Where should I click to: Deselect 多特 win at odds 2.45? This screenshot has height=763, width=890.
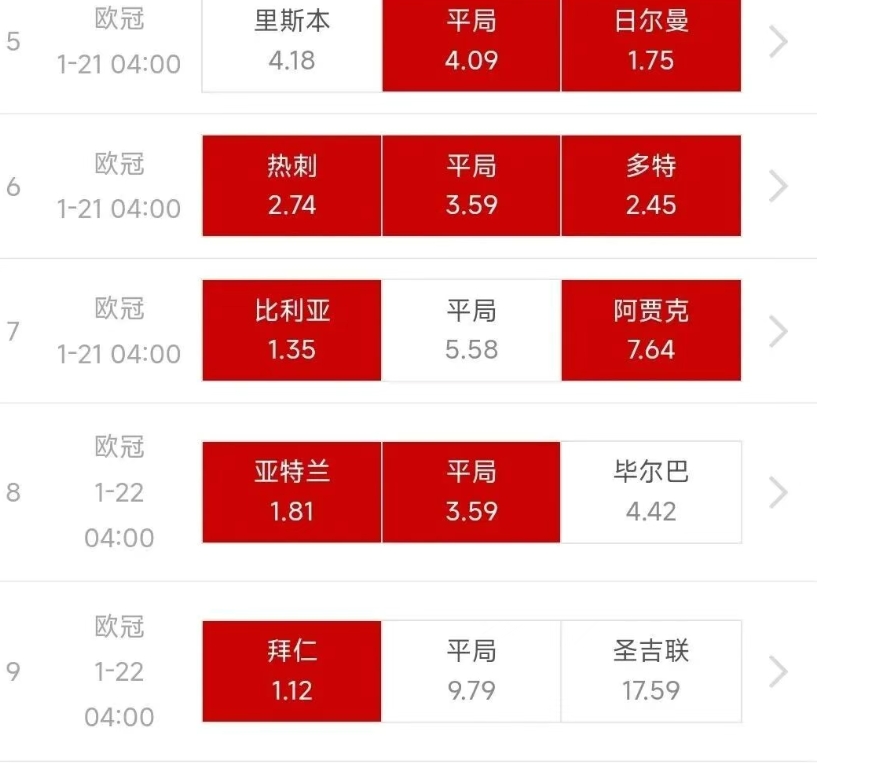pos(651,186)
